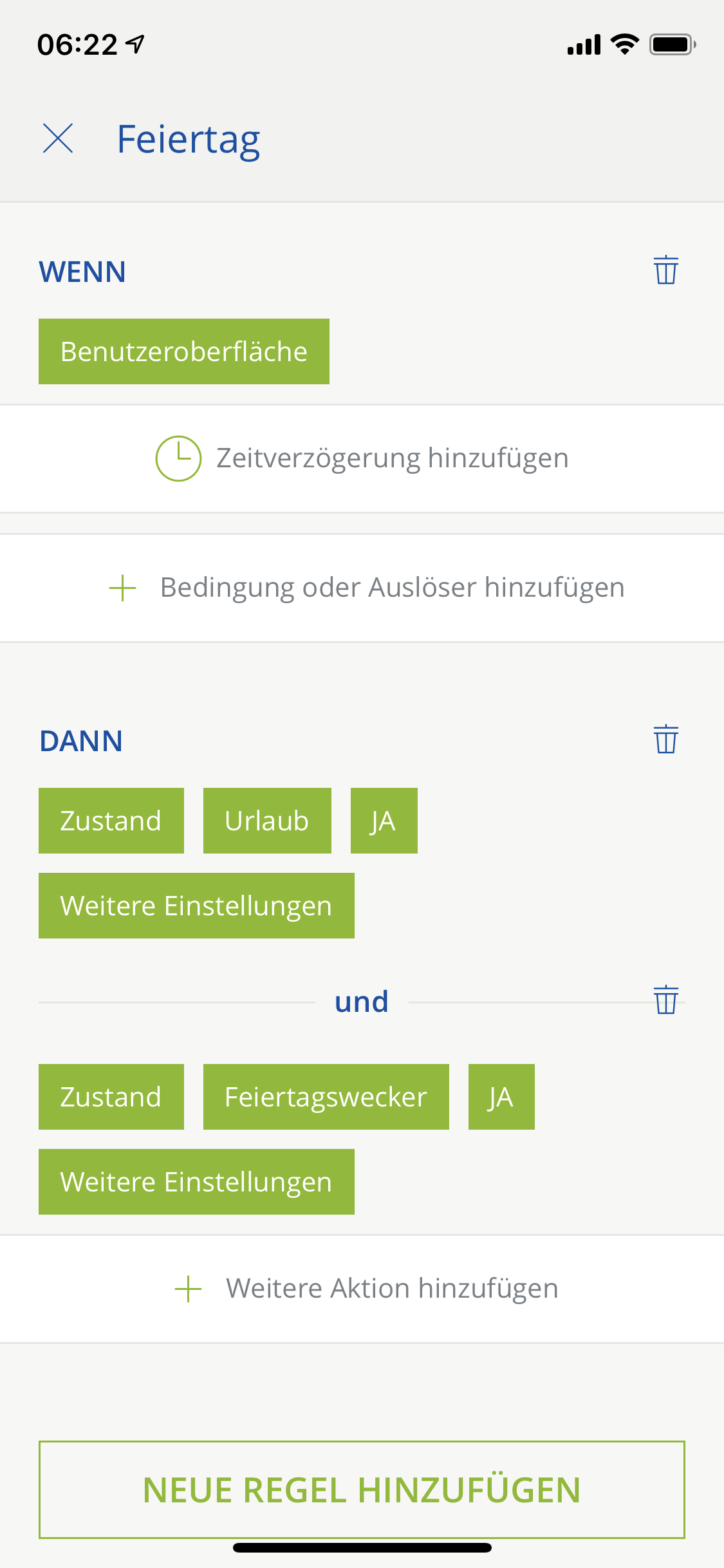The height and width of the screenshot is (1568, 724).
Task: Edit the Zustand chip before Urlaub
Action: click(x=111, y=821)
